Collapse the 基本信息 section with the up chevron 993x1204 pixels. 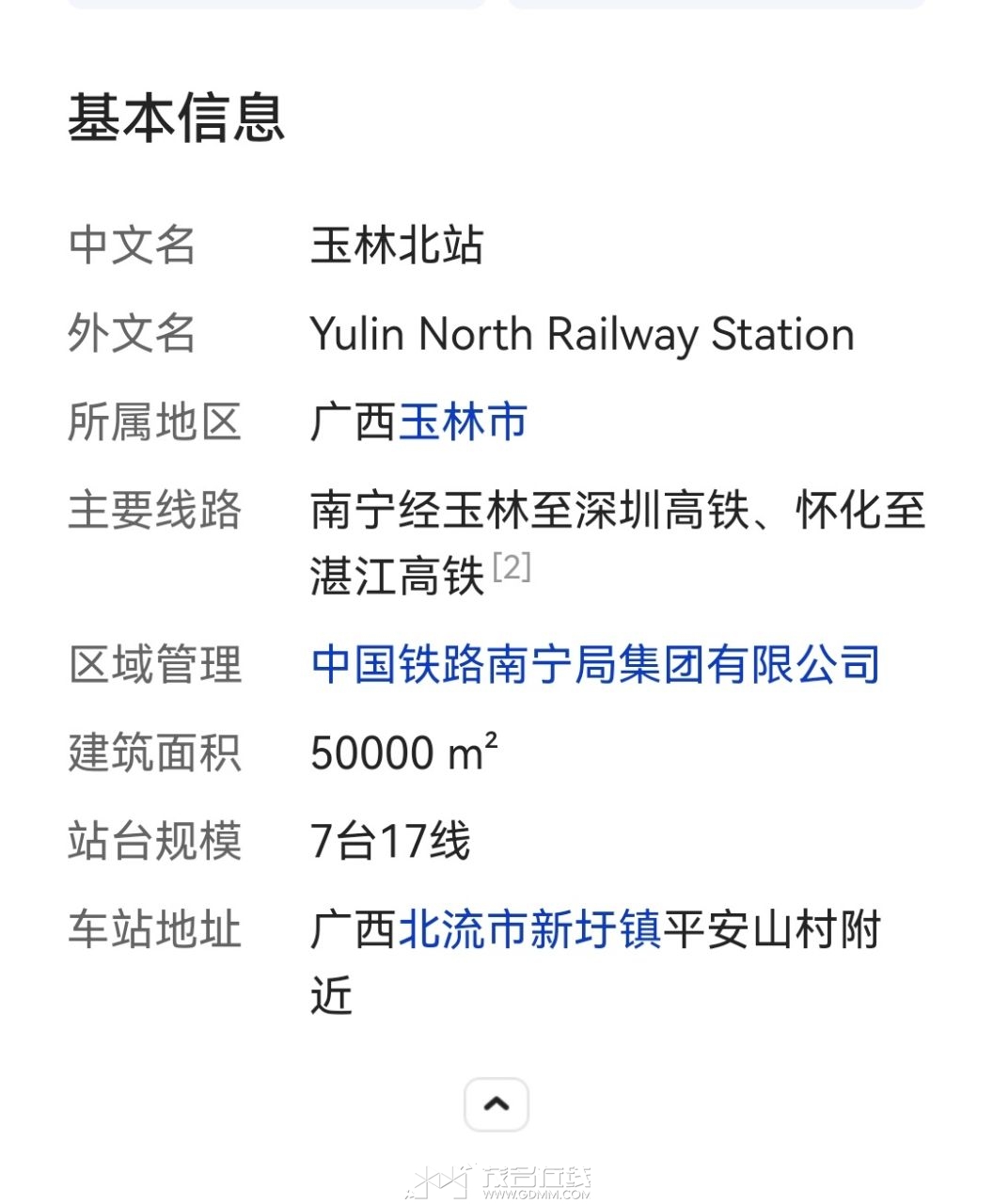(x=496, y=1104)
